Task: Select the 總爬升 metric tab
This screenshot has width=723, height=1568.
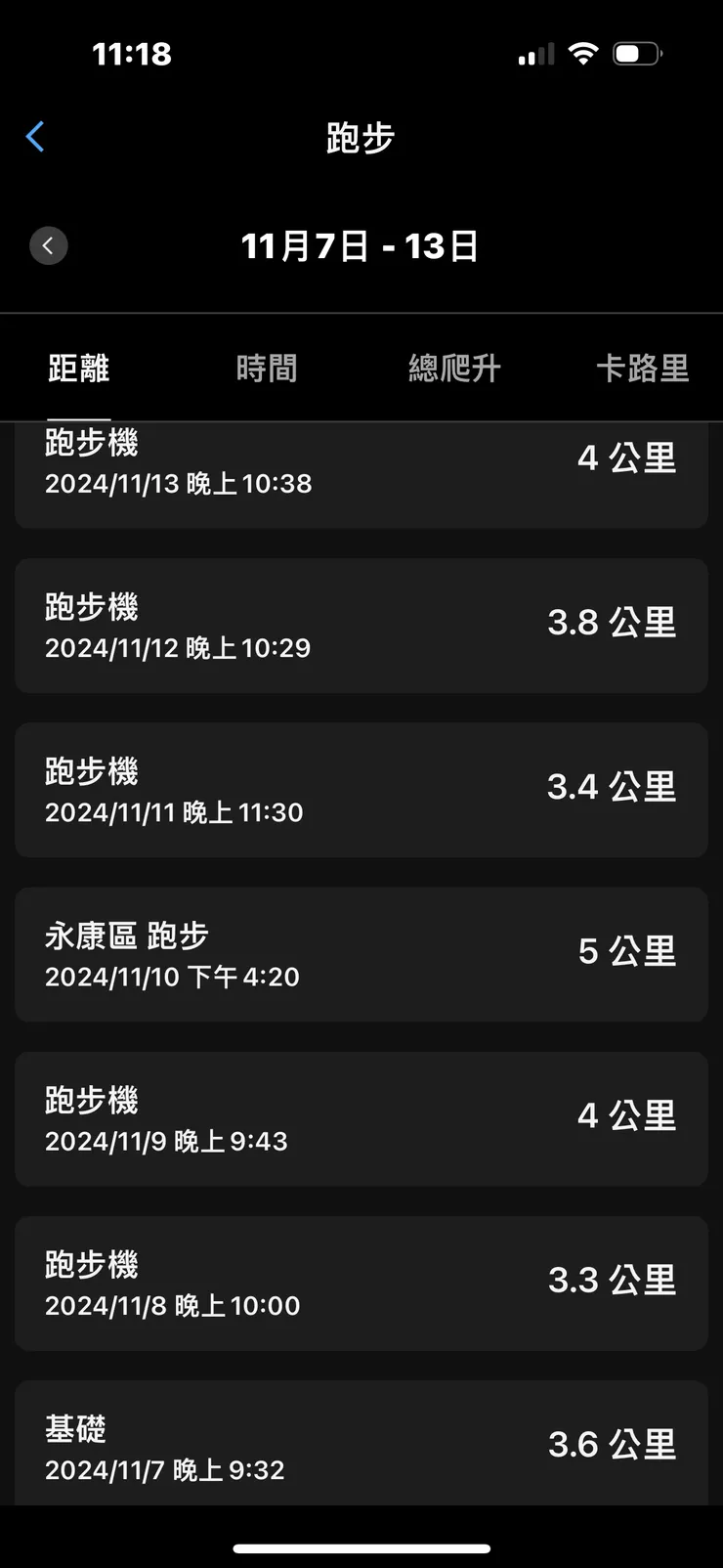Action: click(453, 369)
